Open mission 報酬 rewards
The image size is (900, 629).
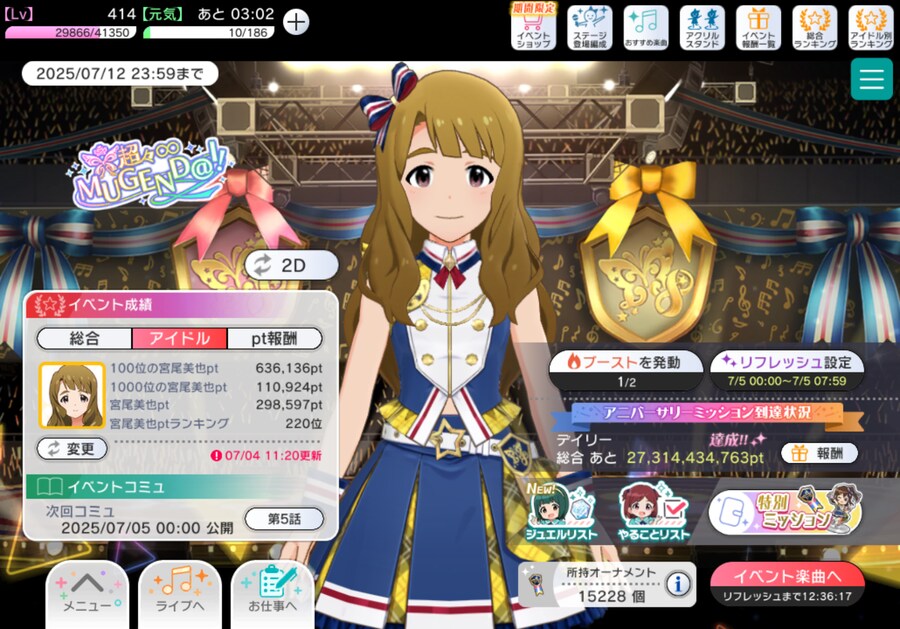click(818, 453)
